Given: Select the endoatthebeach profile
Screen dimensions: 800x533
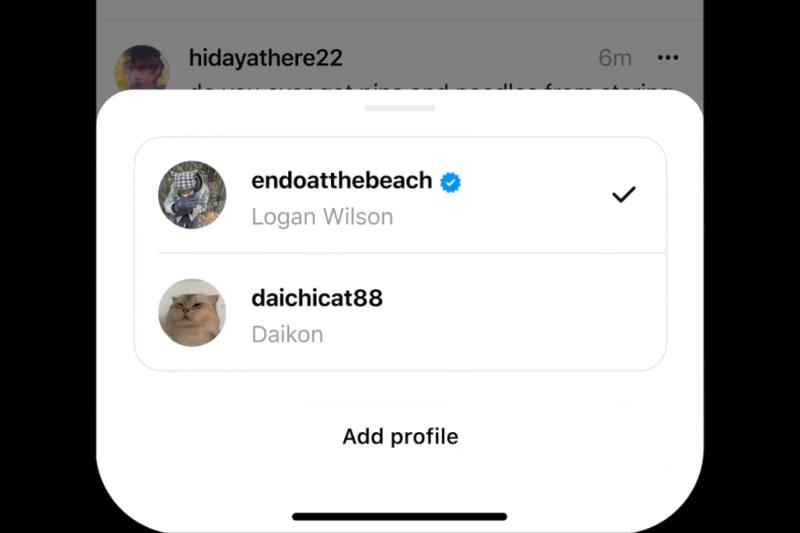Looking at the screenshot, I should [x=399, y=196].
